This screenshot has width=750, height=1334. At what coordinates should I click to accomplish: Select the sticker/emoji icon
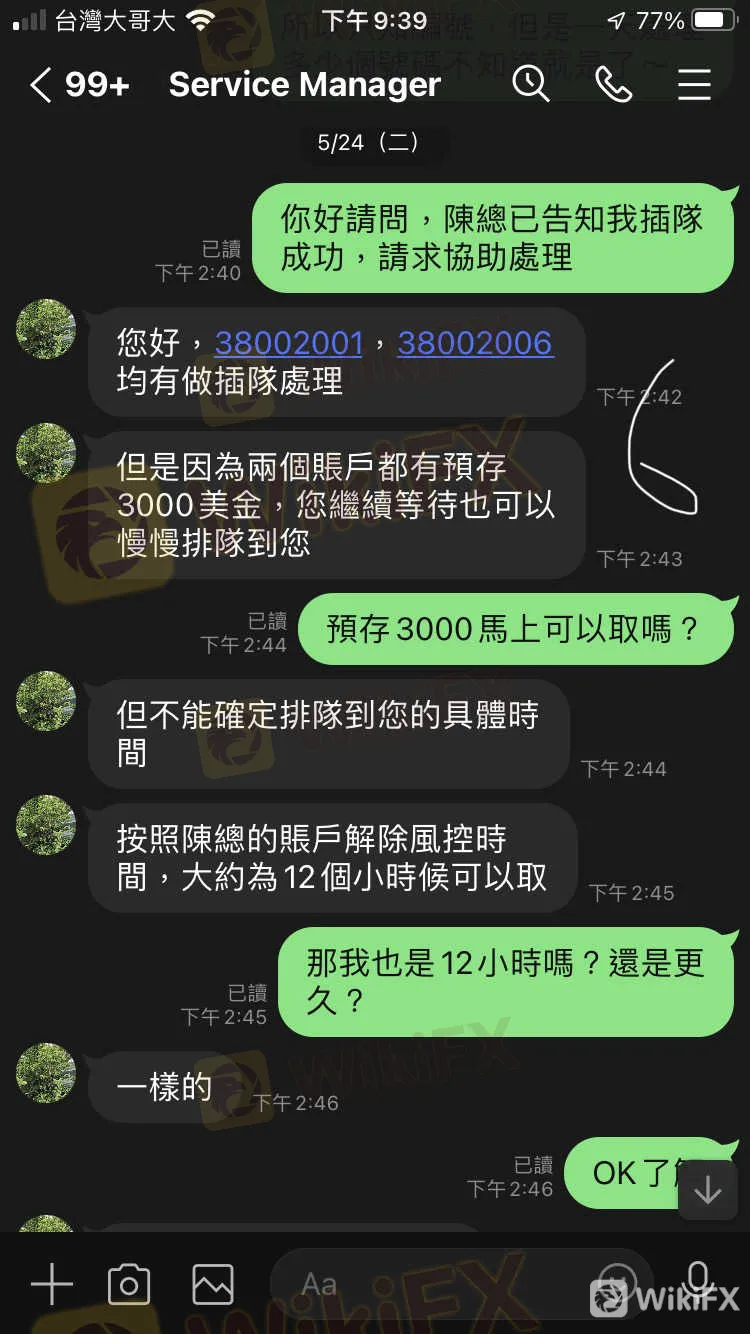click(616, 1283)
